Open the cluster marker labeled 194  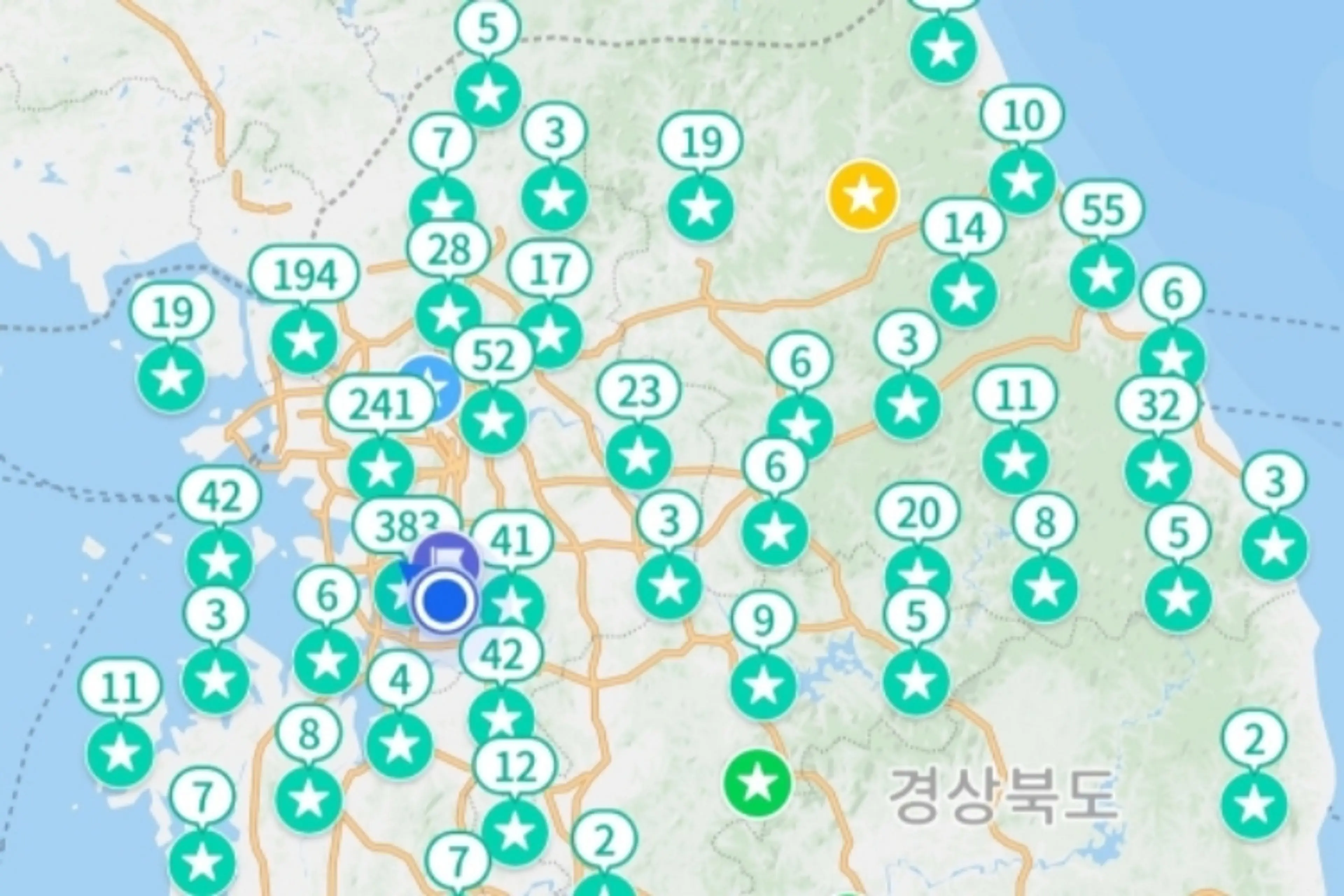[x=304, y=341]
